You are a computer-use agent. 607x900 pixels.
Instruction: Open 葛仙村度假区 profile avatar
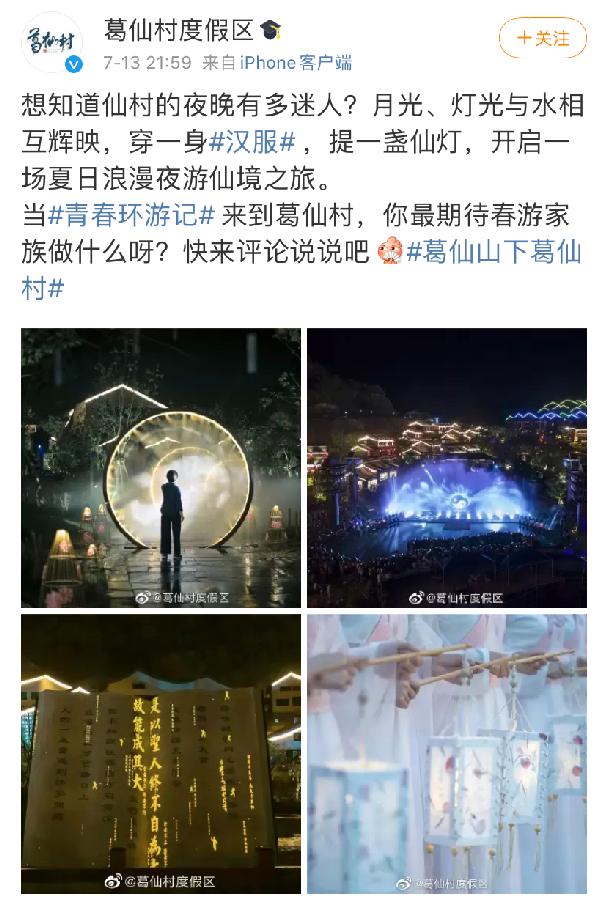(x=52, y=44)
